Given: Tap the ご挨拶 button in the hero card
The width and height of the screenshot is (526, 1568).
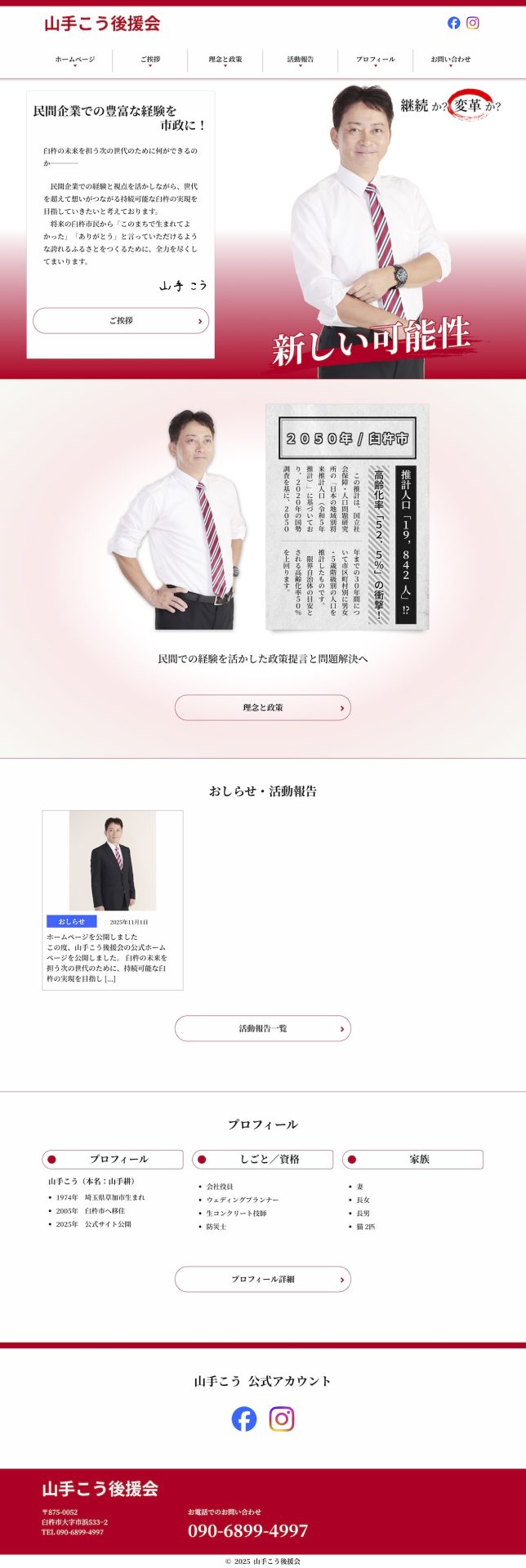Looking at the screenshot, I should [x=121, y=321].
